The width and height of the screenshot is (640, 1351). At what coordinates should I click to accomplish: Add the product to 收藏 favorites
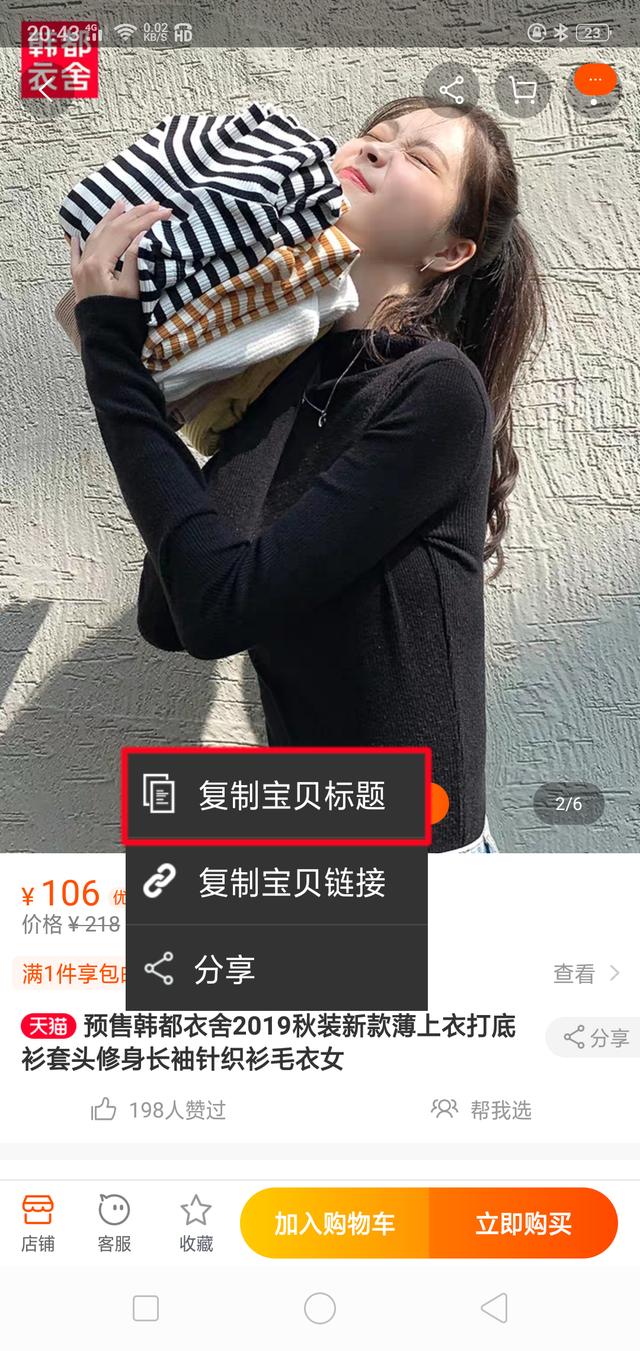pos(196,1223)
